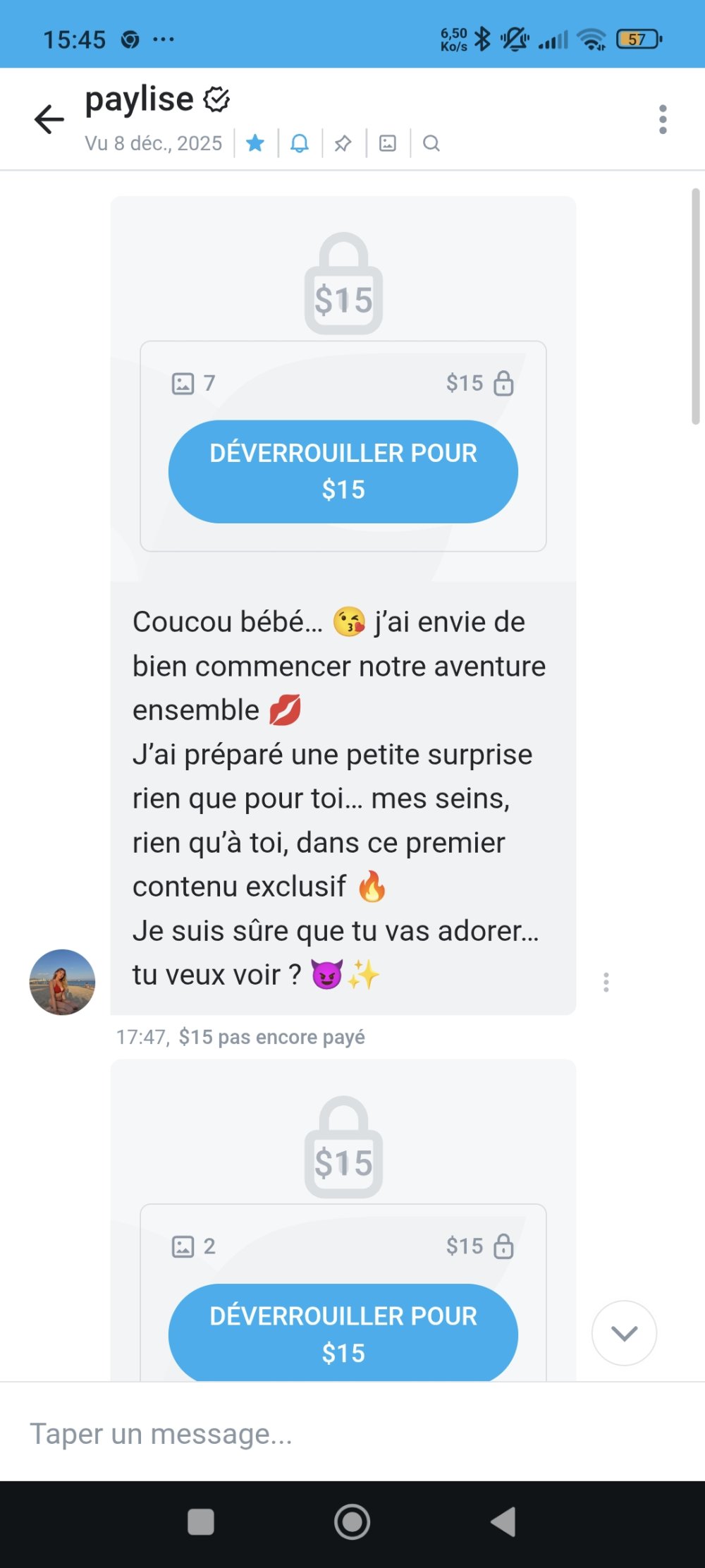Unlock the 7-photo message for $15

click(x=343, y=471)
